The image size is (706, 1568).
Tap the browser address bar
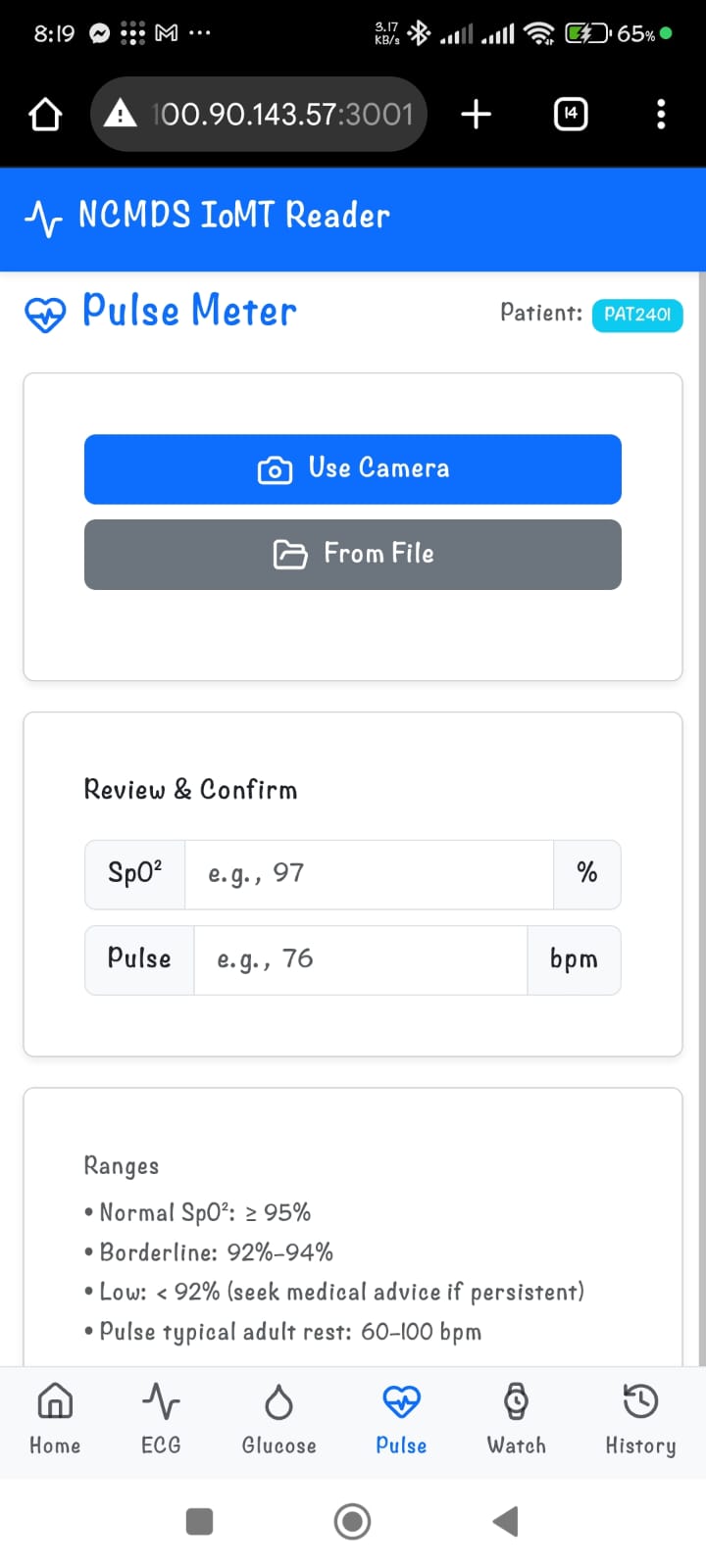tap(258, 113)
